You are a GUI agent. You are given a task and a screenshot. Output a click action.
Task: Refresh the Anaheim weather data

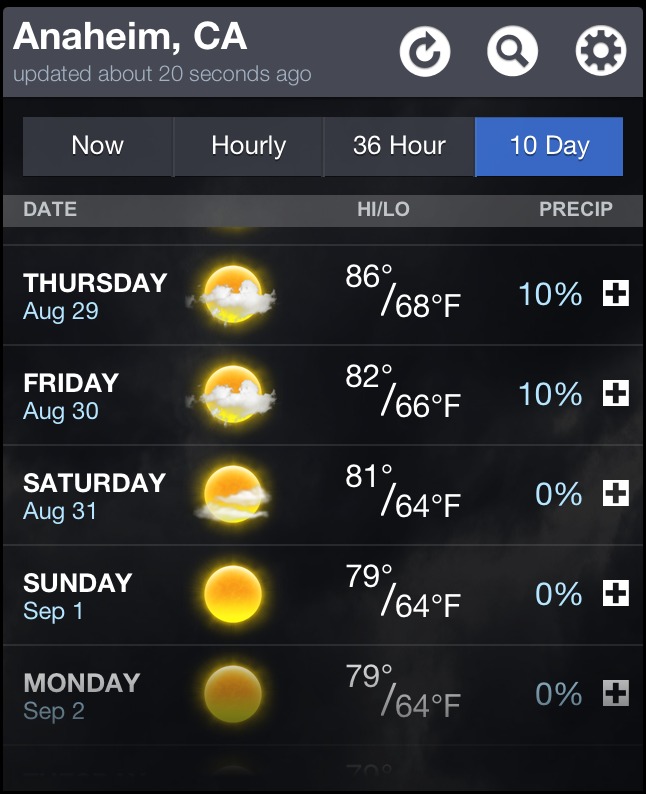point(425,51)
